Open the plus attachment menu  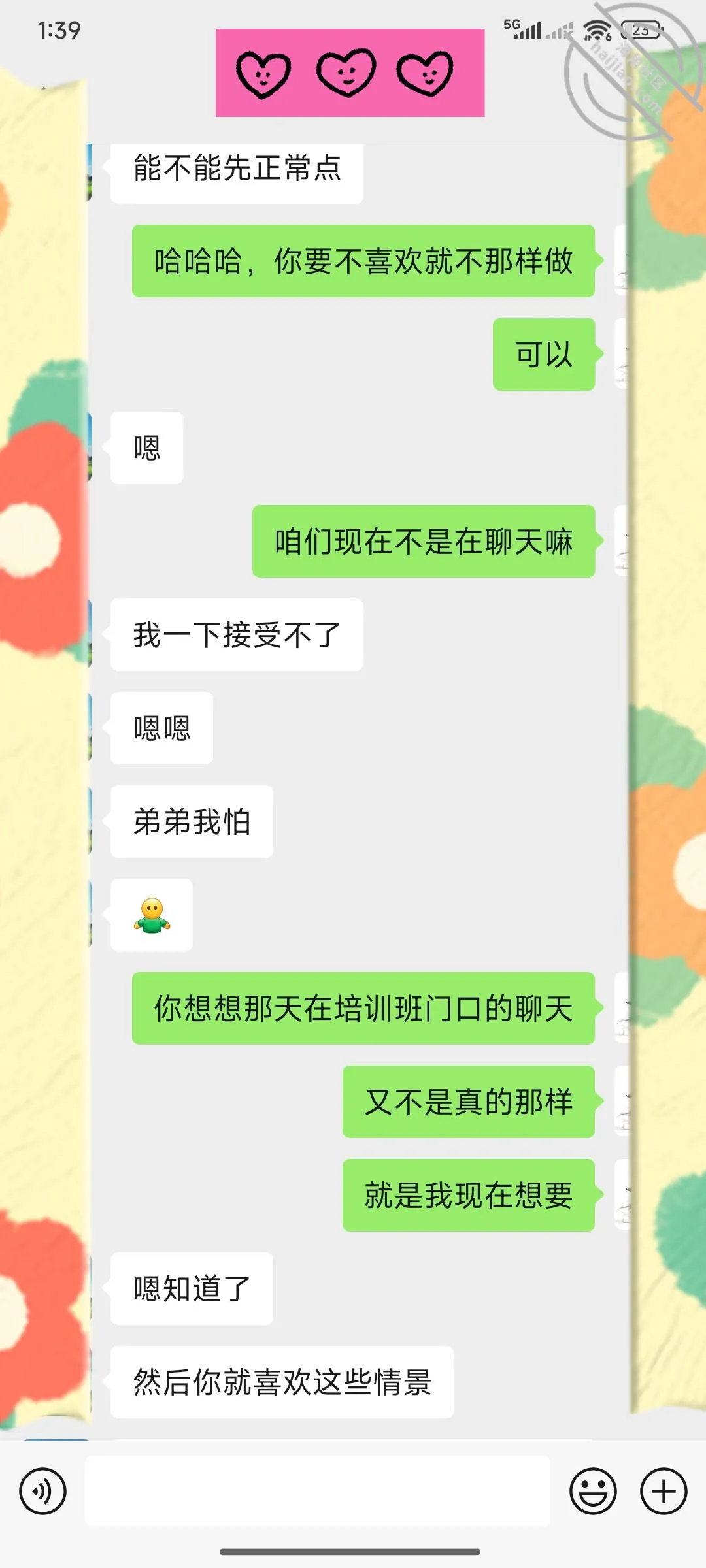[664, 1491]
